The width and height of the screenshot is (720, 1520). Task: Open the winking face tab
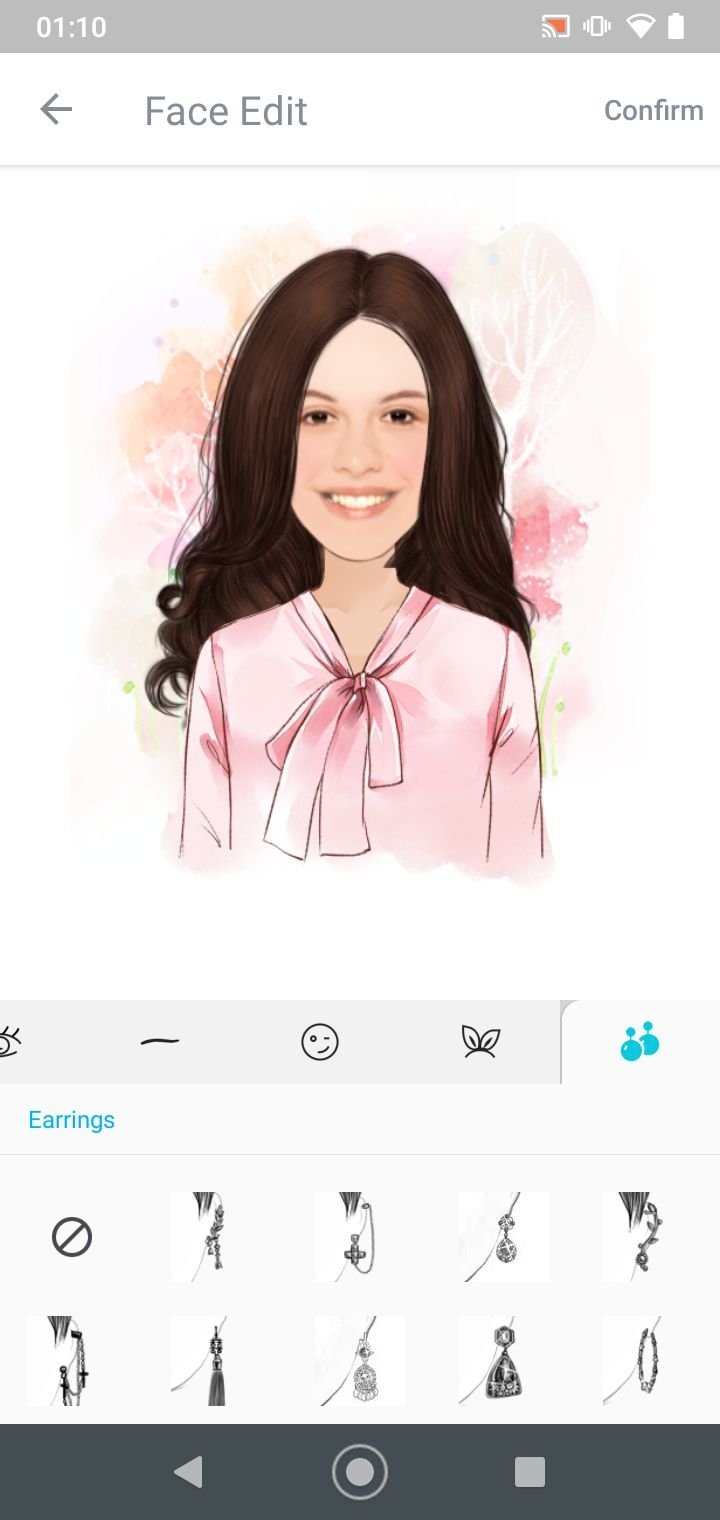tap(320, 1042)
